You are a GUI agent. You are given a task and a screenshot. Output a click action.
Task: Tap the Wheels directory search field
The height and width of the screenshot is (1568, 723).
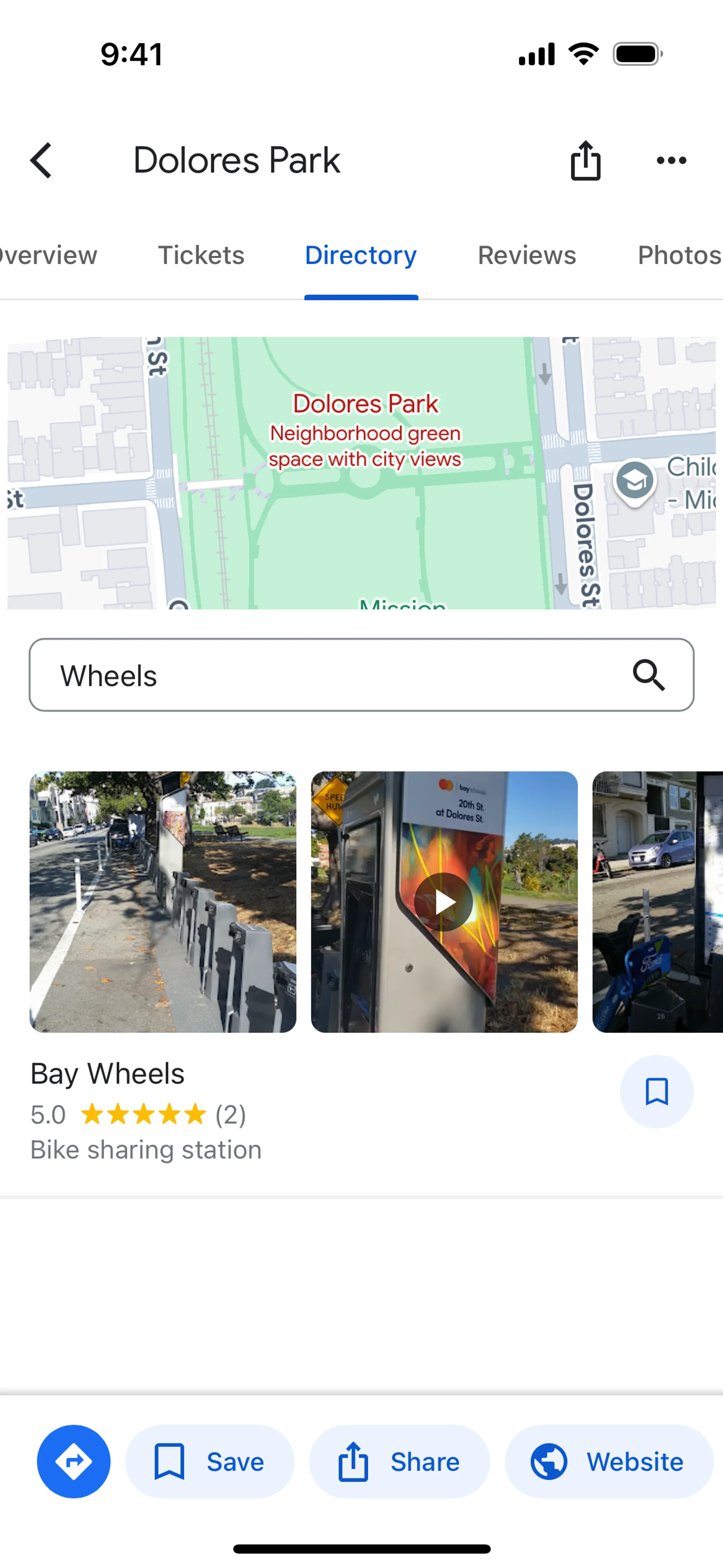pos(329,675)
